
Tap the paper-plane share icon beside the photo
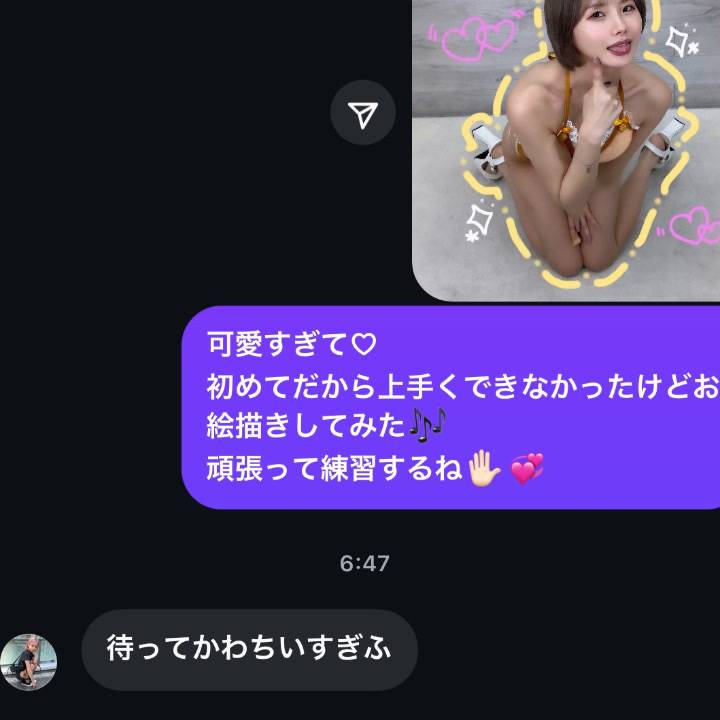pos(364,114)
